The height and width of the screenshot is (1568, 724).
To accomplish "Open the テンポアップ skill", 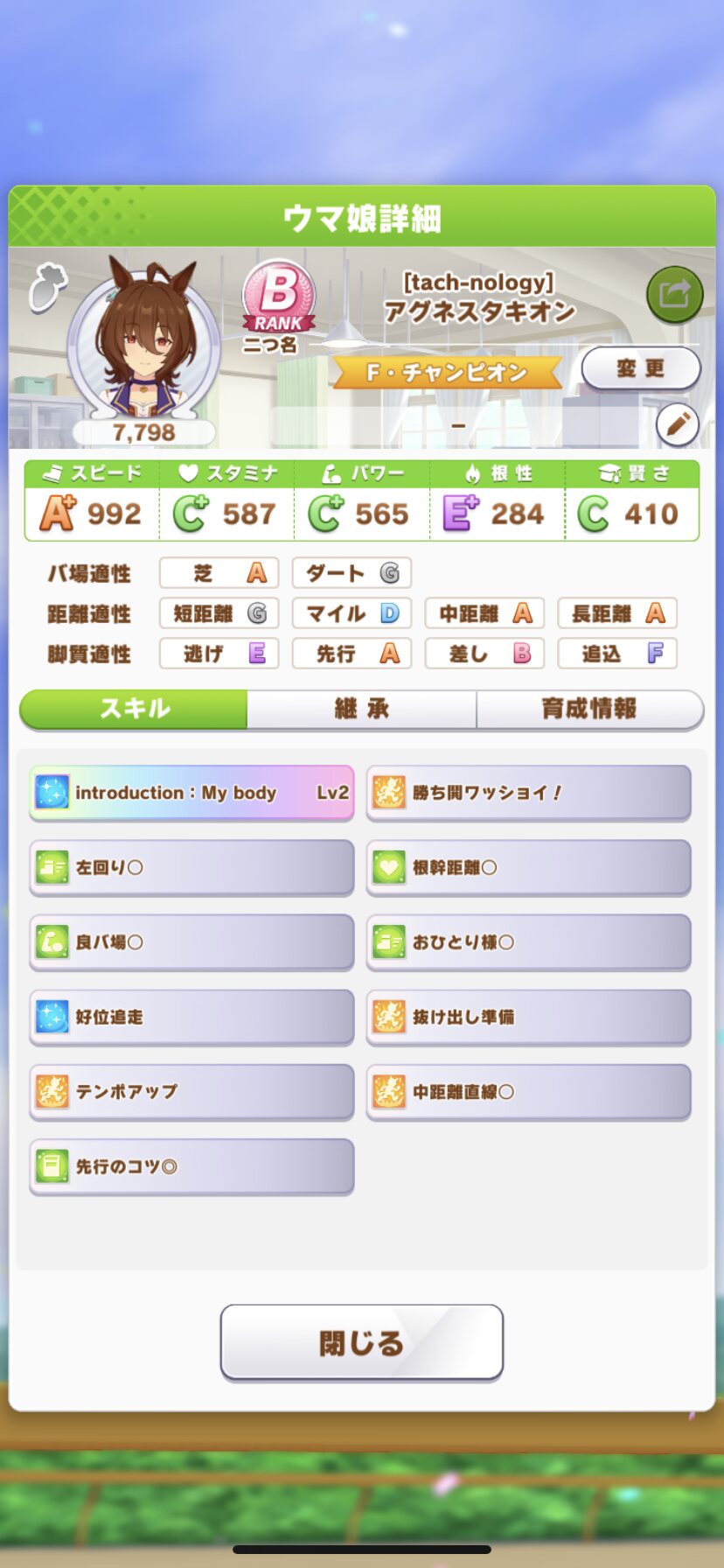I will click(x=191, y=1091).
